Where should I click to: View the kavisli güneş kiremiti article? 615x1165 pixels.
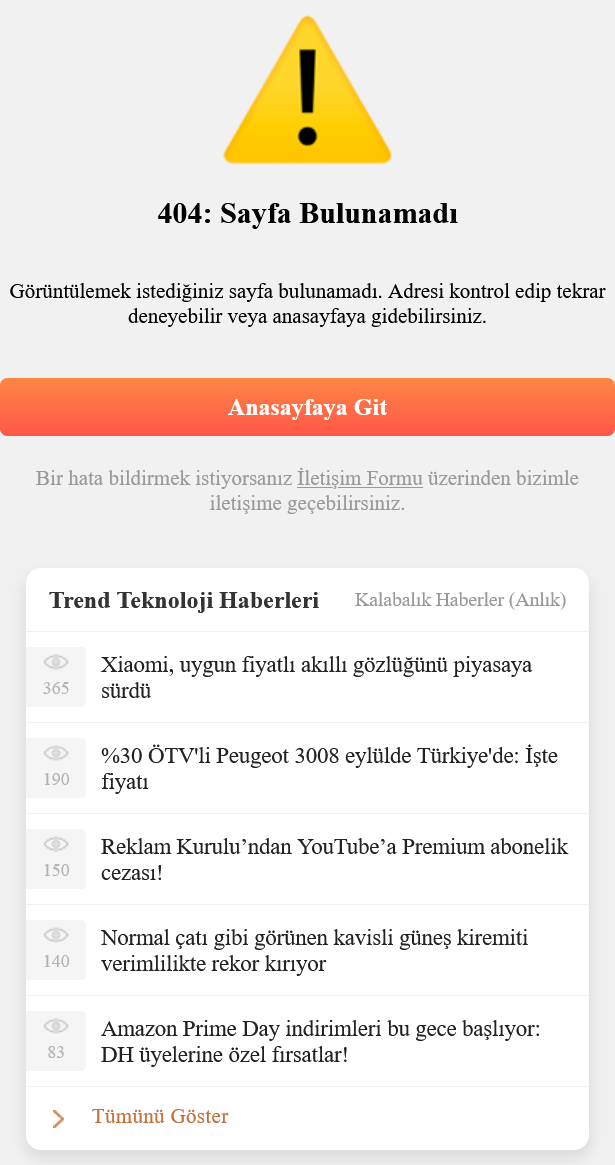tap(314, 950)
